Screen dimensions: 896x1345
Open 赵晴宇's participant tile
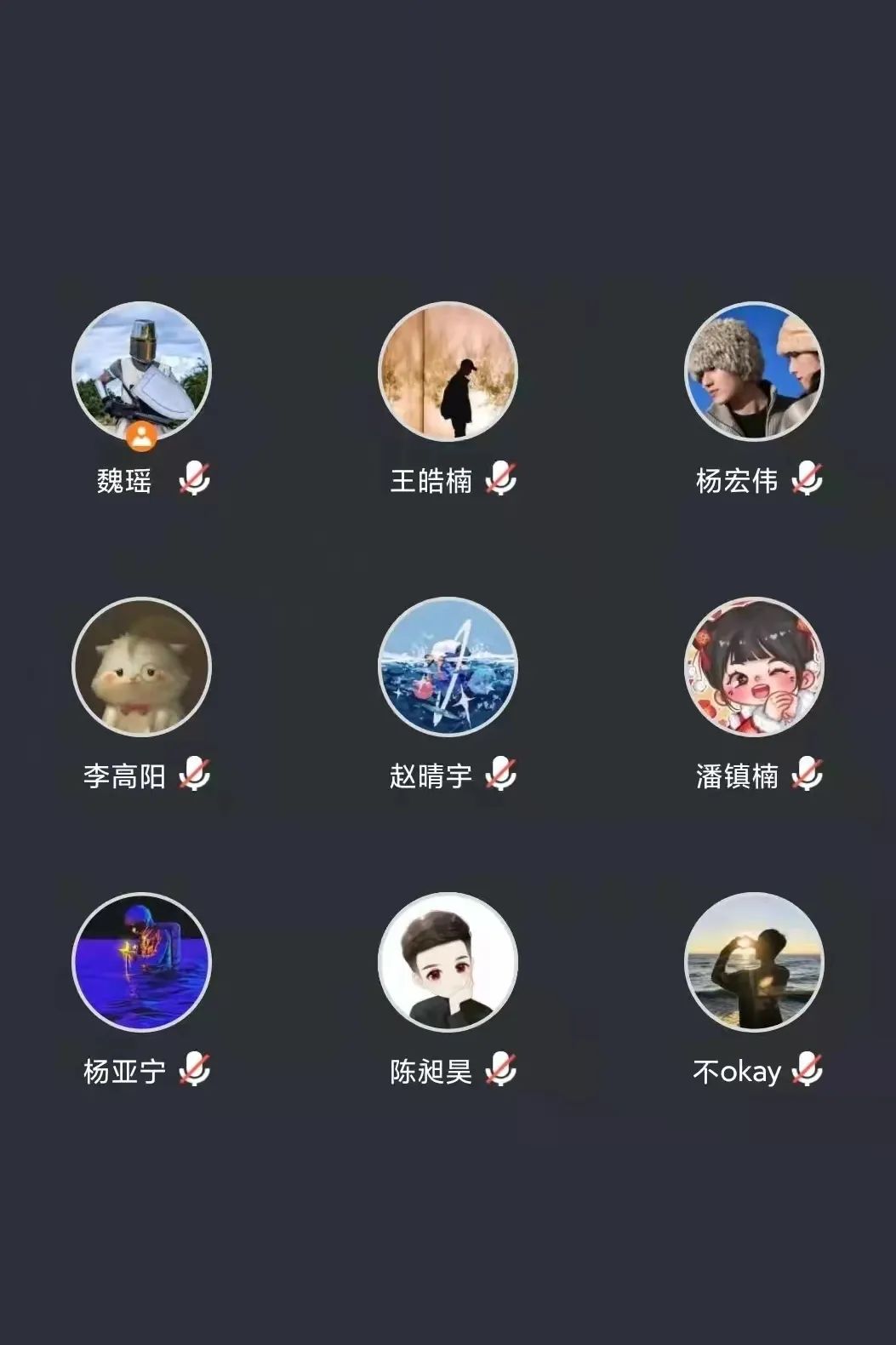448,667
